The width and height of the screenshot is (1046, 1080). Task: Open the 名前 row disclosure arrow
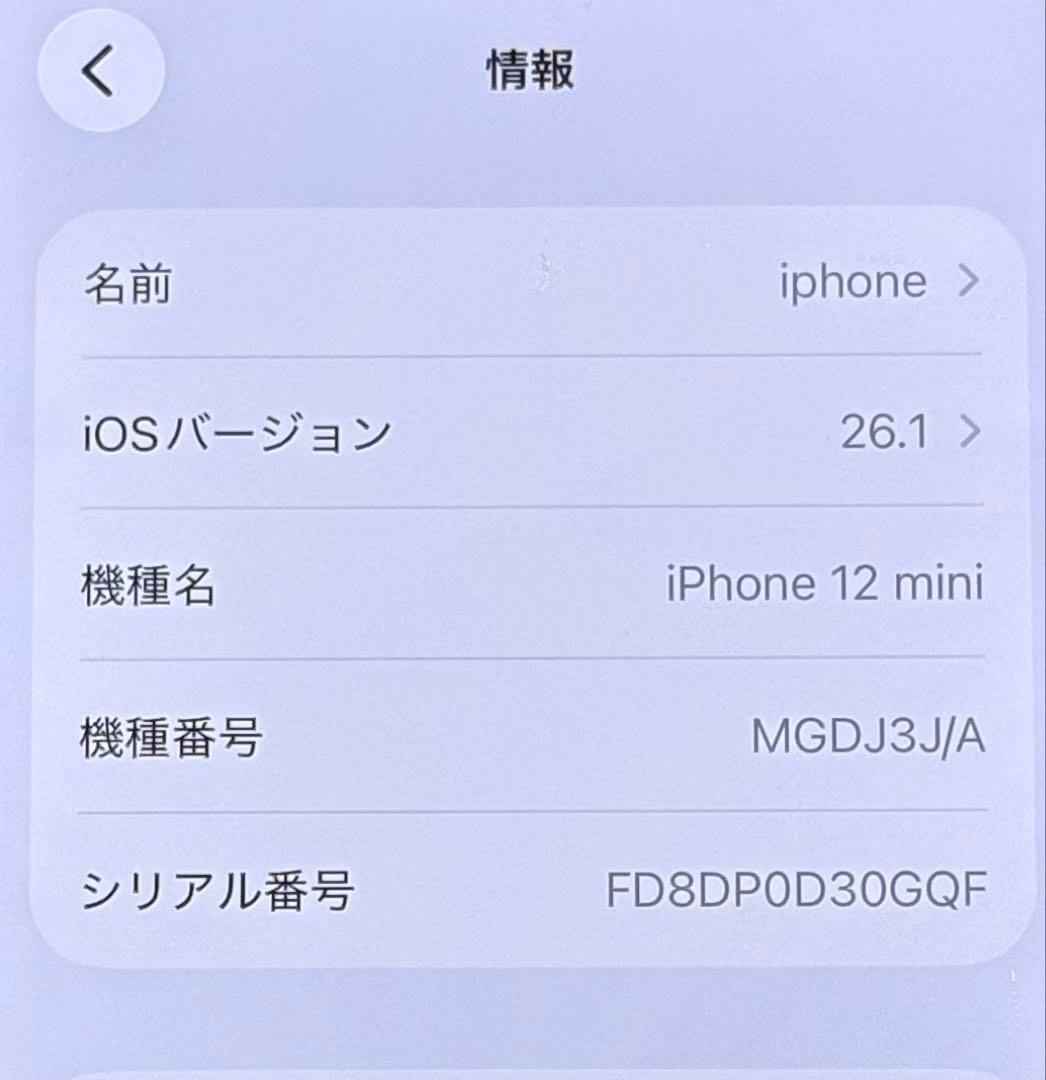click(966, 283)
